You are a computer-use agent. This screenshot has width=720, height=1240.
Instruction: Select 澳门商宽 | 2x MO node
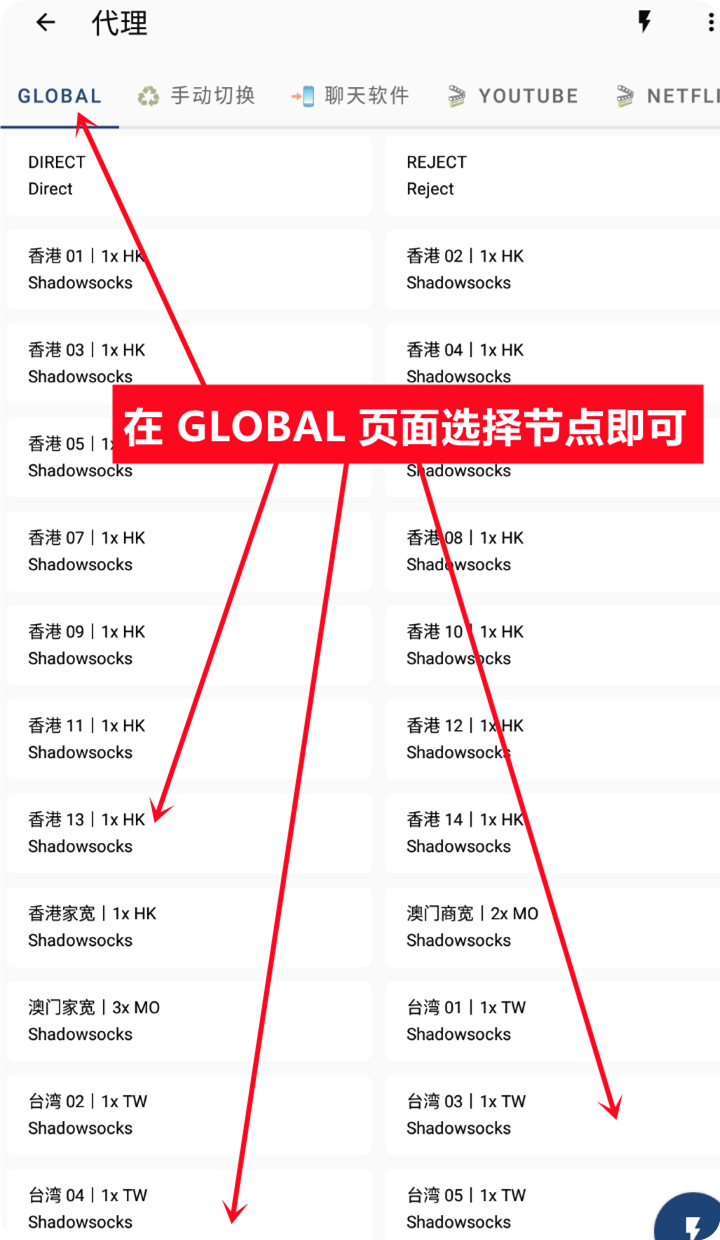click(552, 926)
